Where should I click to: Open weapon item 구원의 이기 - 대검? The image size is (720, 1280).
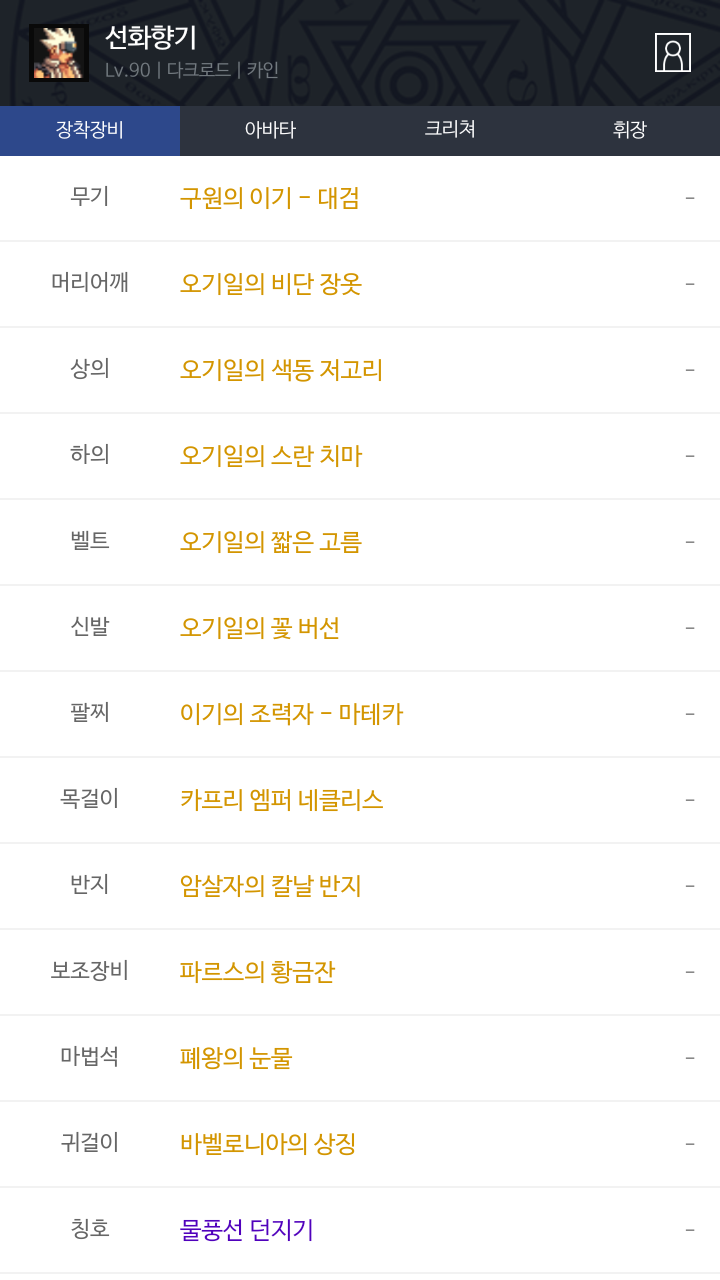pyautogui.click(x=270, y=198)
